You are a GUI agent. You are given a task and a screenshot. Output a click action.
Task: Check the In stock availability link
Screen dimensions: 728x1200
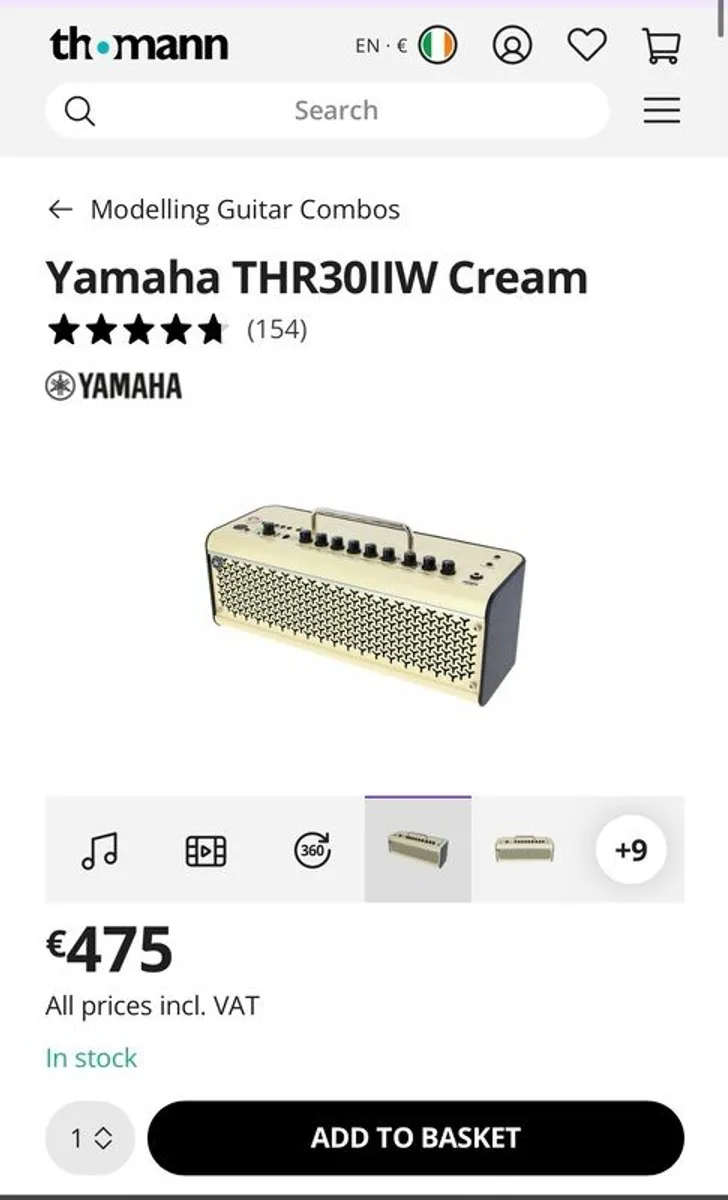[91, 1057]
